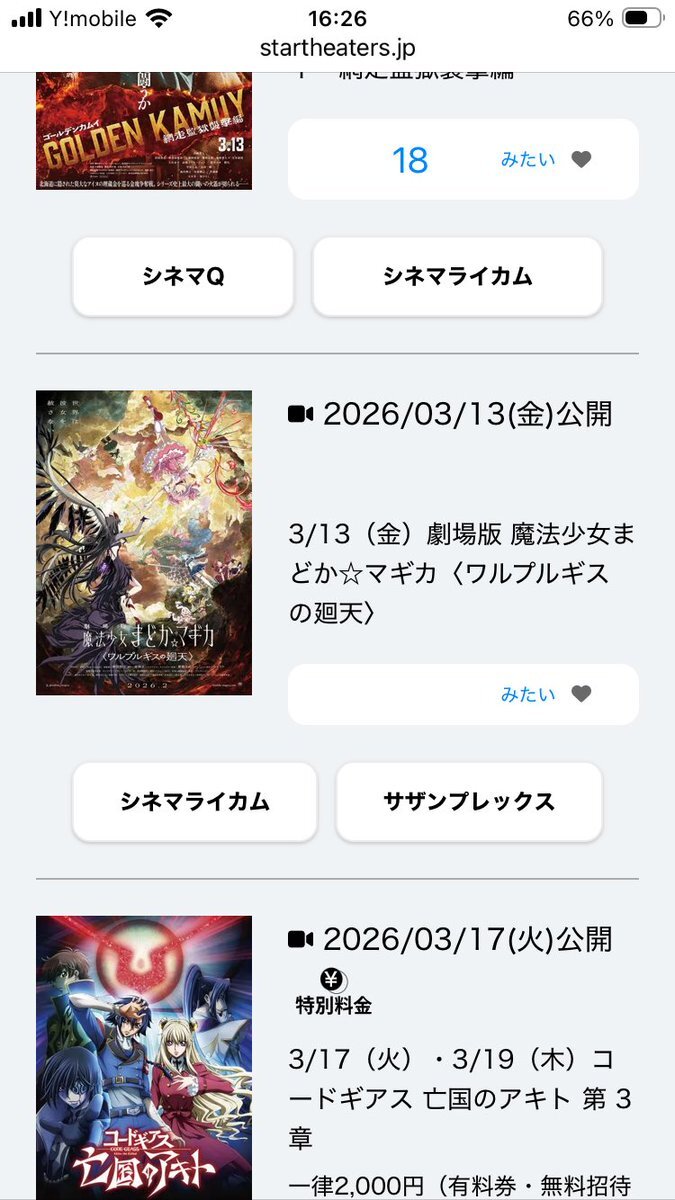Choose シネマライカム under Golden Kamuy
The width and height of the screenshot is (675, 1200).
pyautogui.click(x=457, y=277)
